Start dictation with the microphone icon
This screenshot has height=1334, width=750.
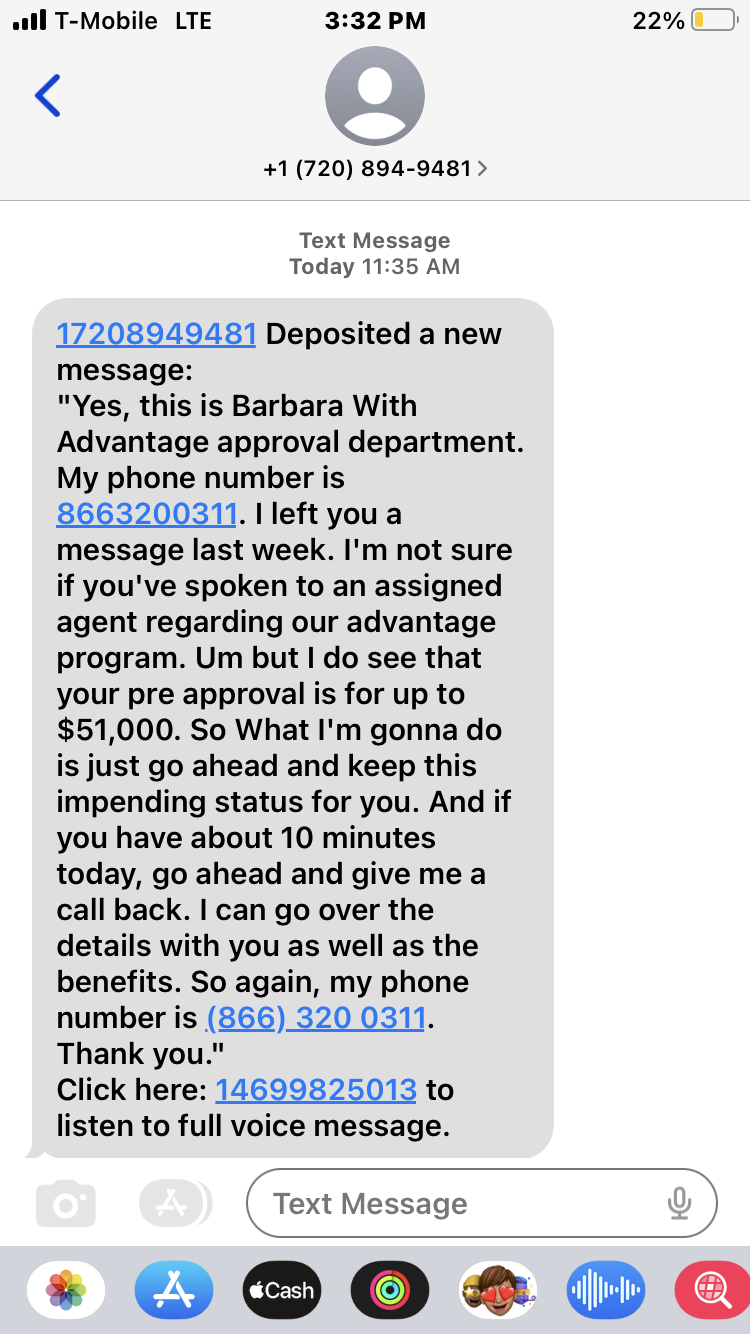coord(679,1204)
